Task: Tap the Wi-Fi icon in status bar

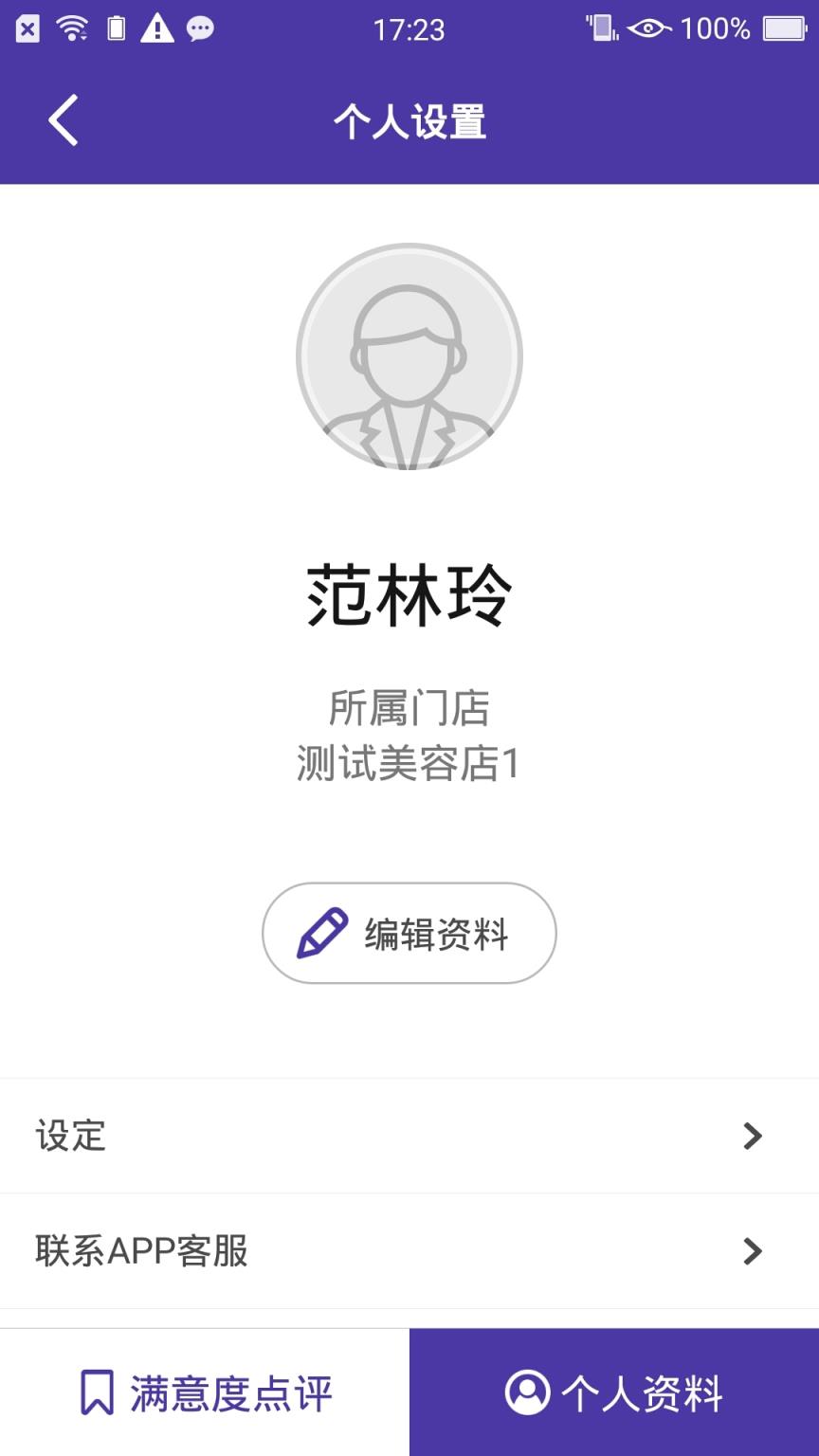Action: click(73, 27)
